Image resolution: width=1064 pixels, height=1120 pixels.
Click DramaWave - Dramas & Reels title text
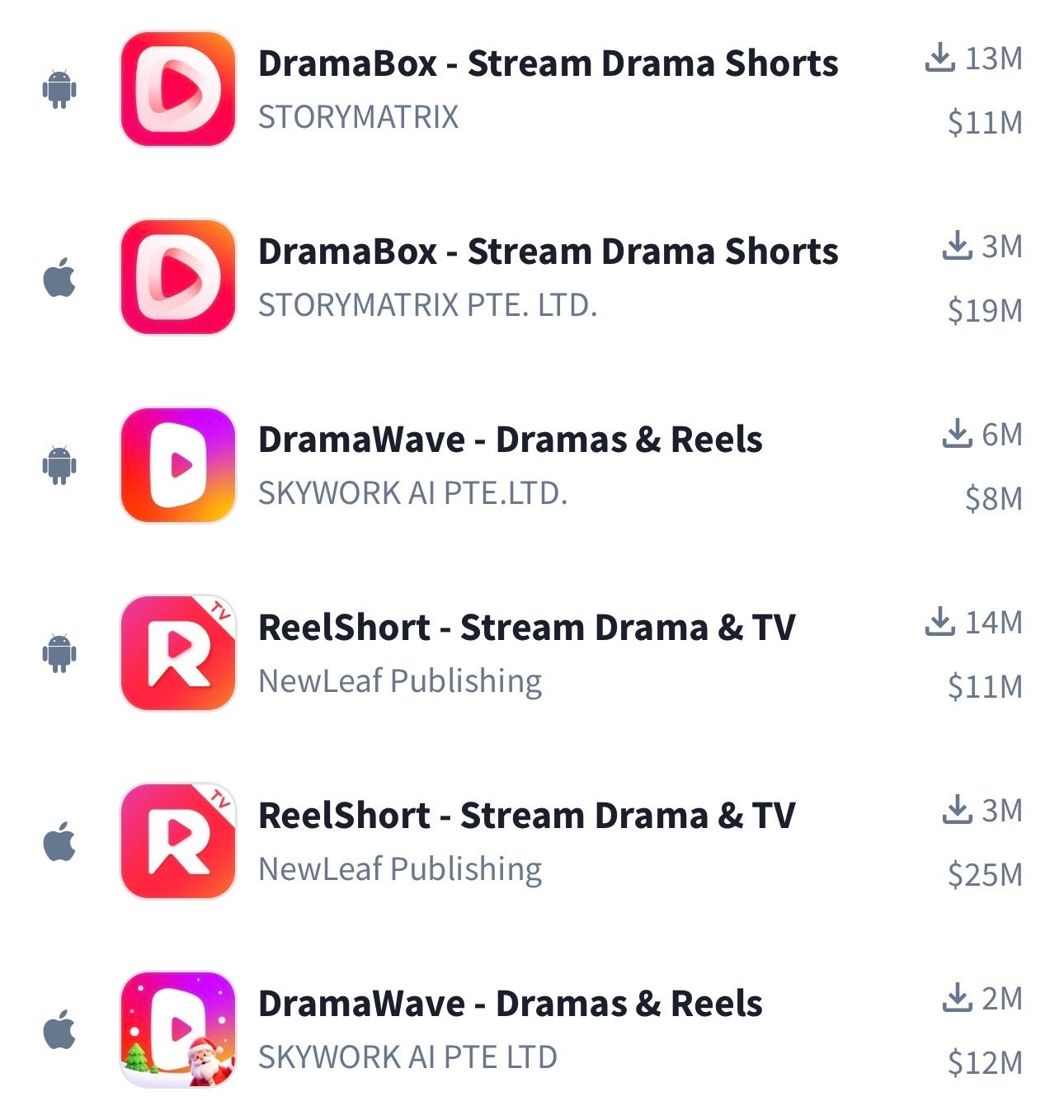(x=511, y=437)
